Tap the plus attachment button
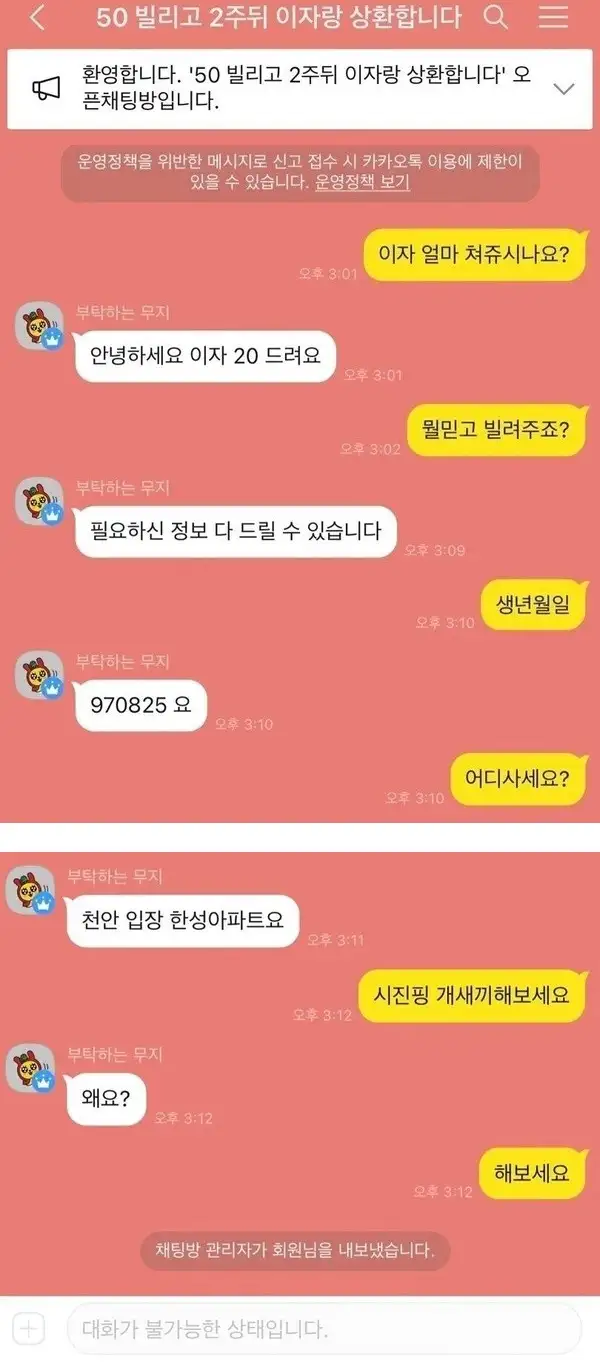Image resolution: width=600 pixels, height=1372 pixels. (x=30, y=1329)
